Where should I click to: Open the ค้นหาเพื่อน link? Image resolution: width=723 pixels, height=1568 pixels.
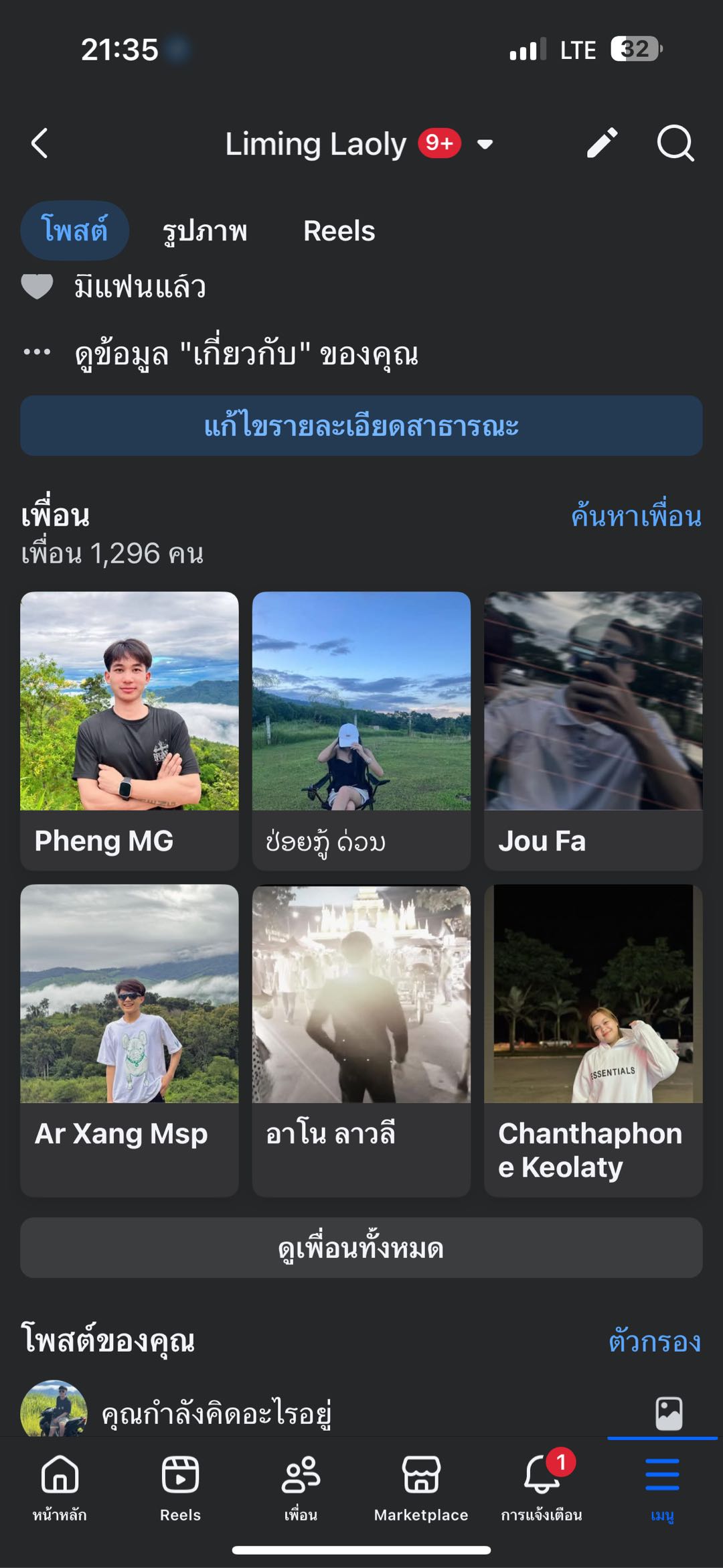tap(636, 516)
